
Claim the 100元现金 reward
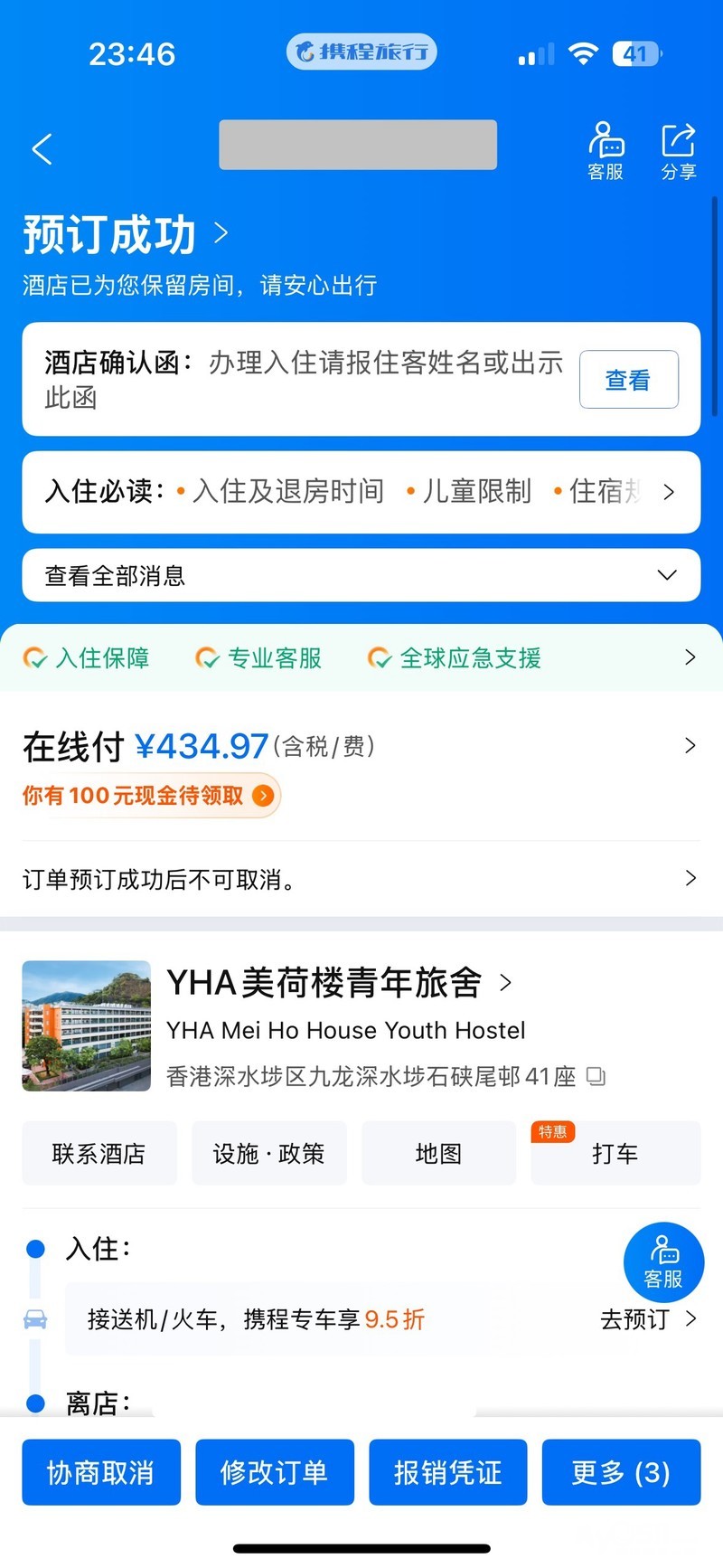pos(150,796)
